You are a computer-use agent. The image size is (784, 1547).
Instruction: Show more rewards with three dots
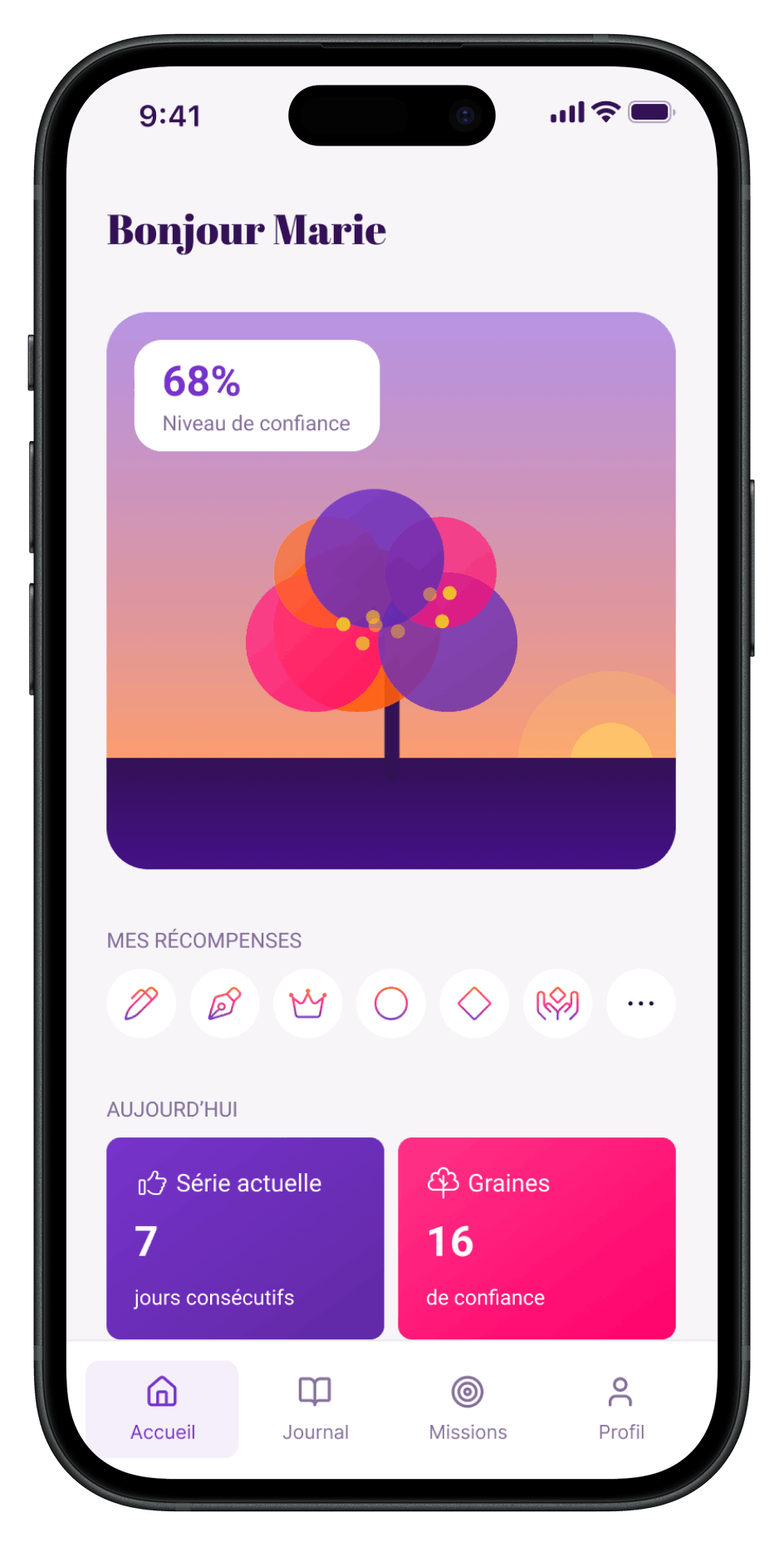coord(640,1004)
